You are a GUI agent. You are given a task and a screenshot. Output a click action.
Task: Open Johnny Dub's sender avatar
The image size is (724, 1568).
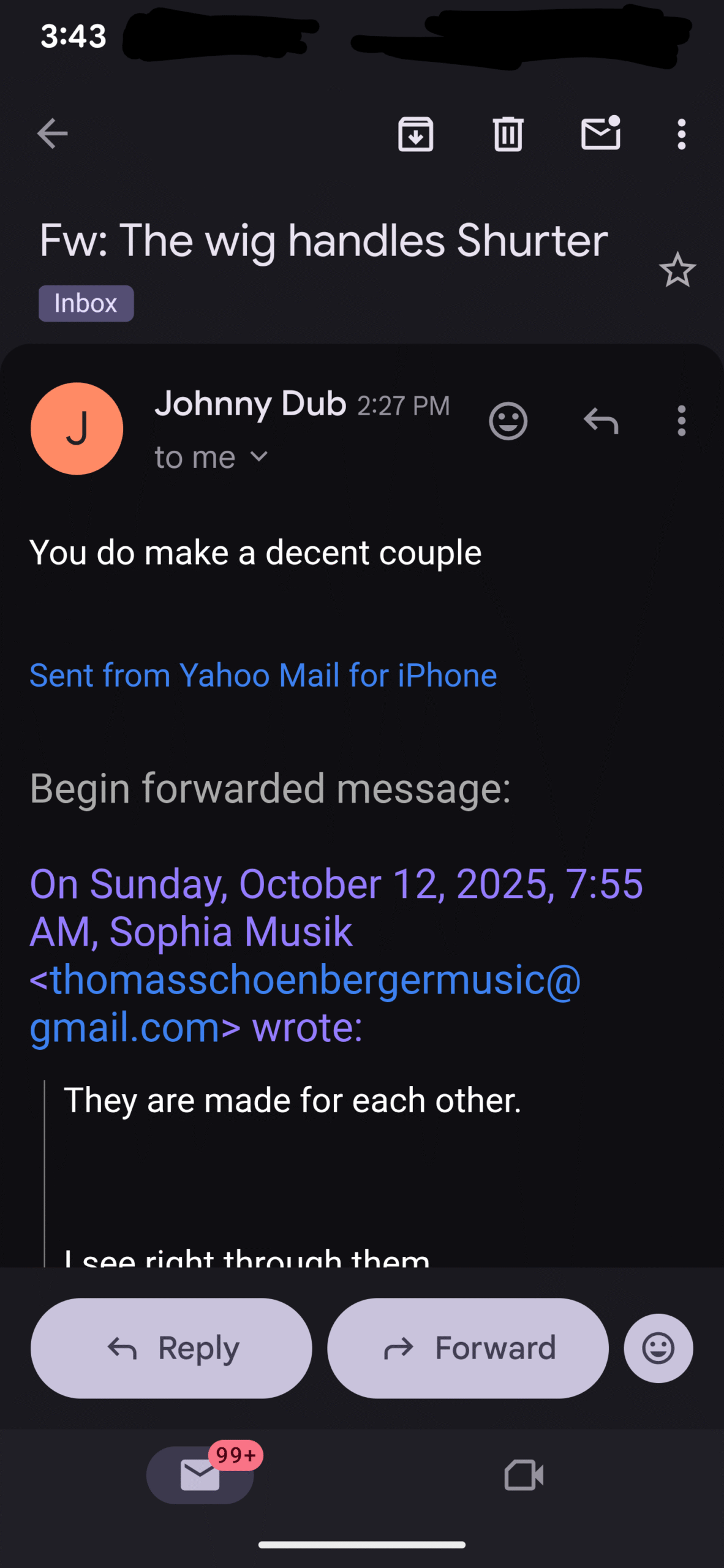coord(77,429)
